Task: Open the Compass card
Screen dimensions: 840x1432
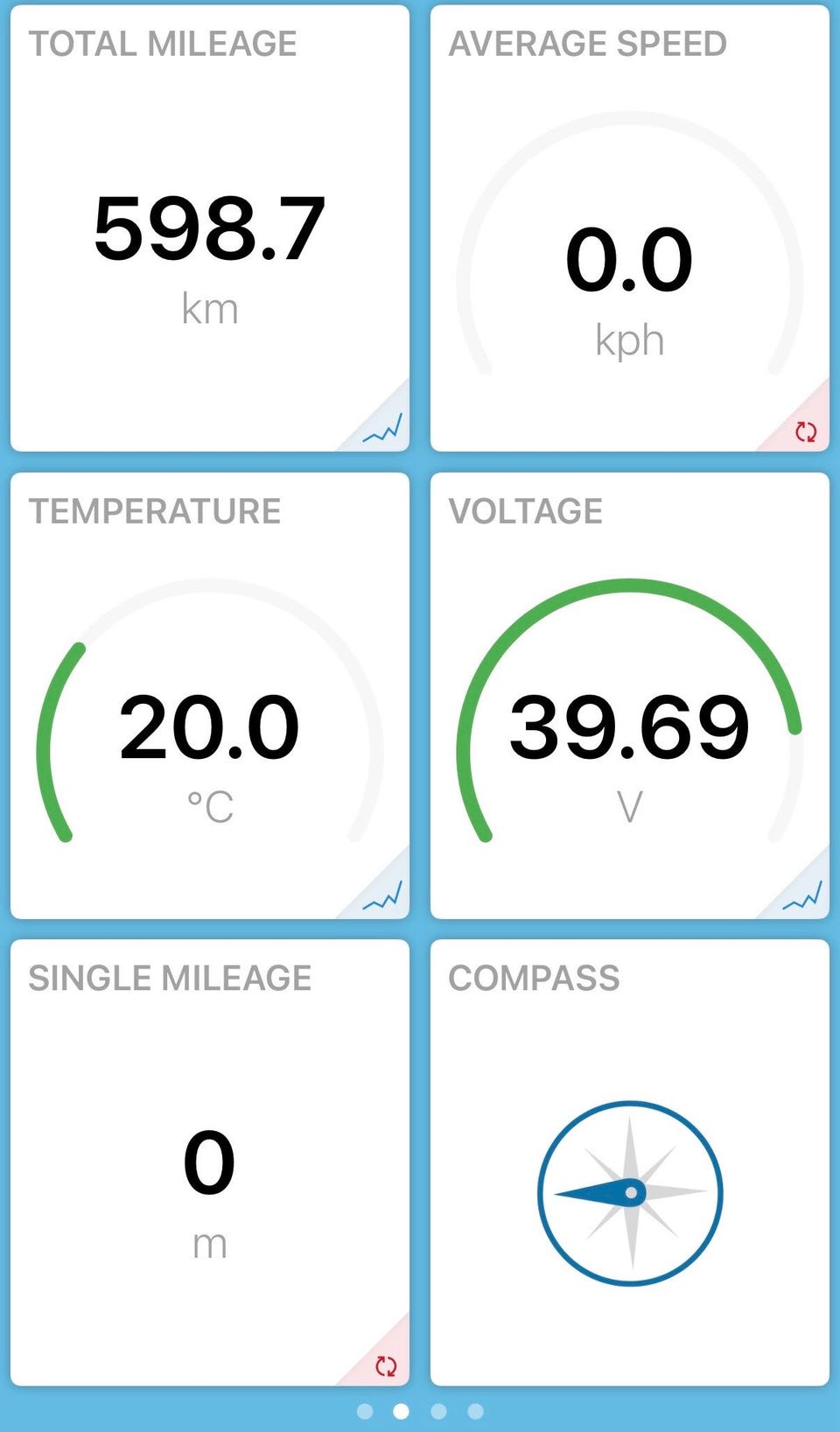Action: [630, 1192]
